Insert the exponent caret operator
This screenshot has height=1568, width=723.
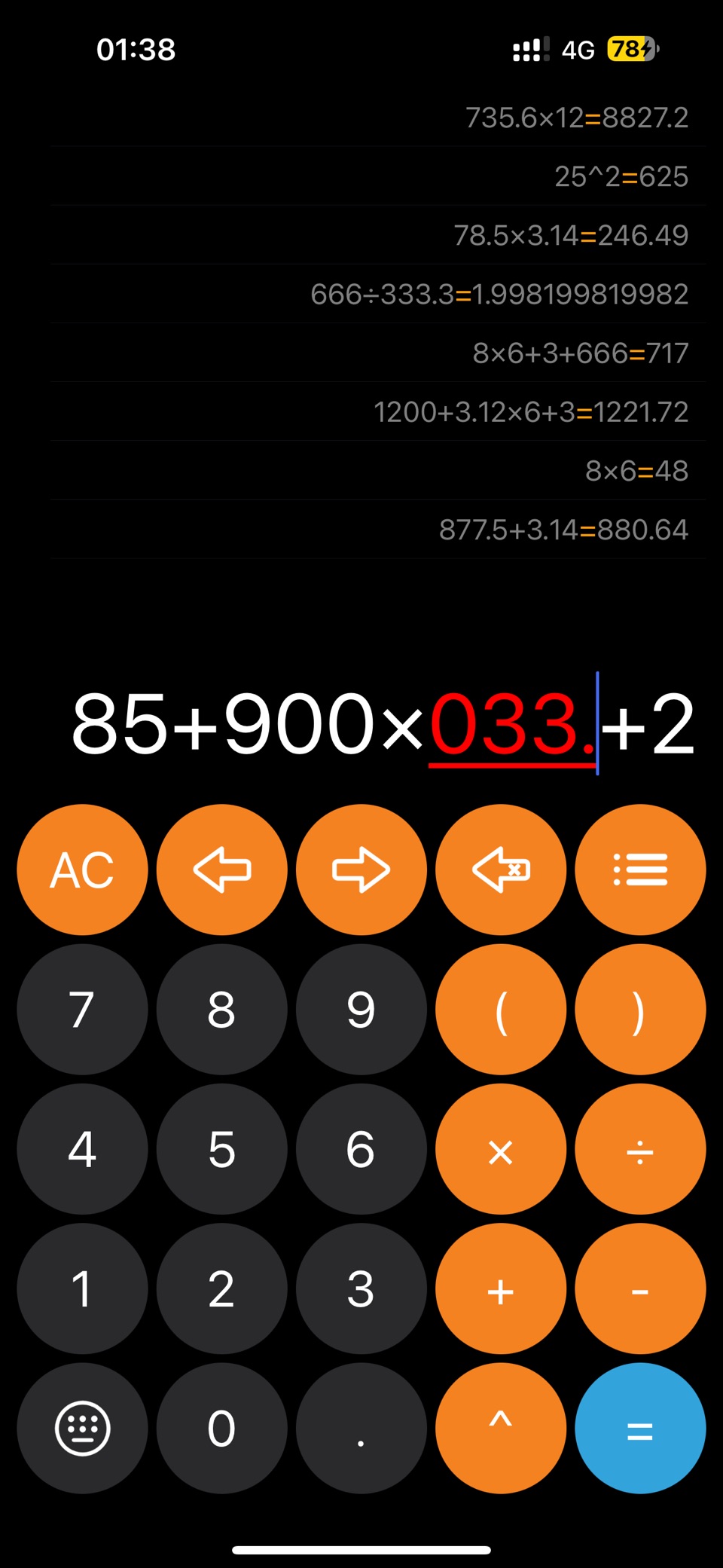pos(501,1428)
